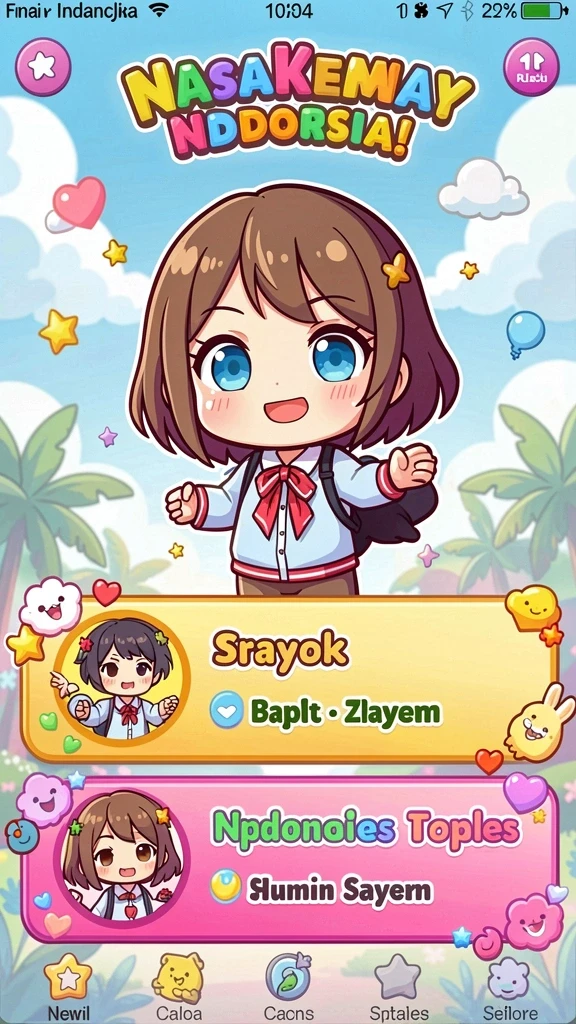Tap the star button in top corner

(x=43, y=67)
